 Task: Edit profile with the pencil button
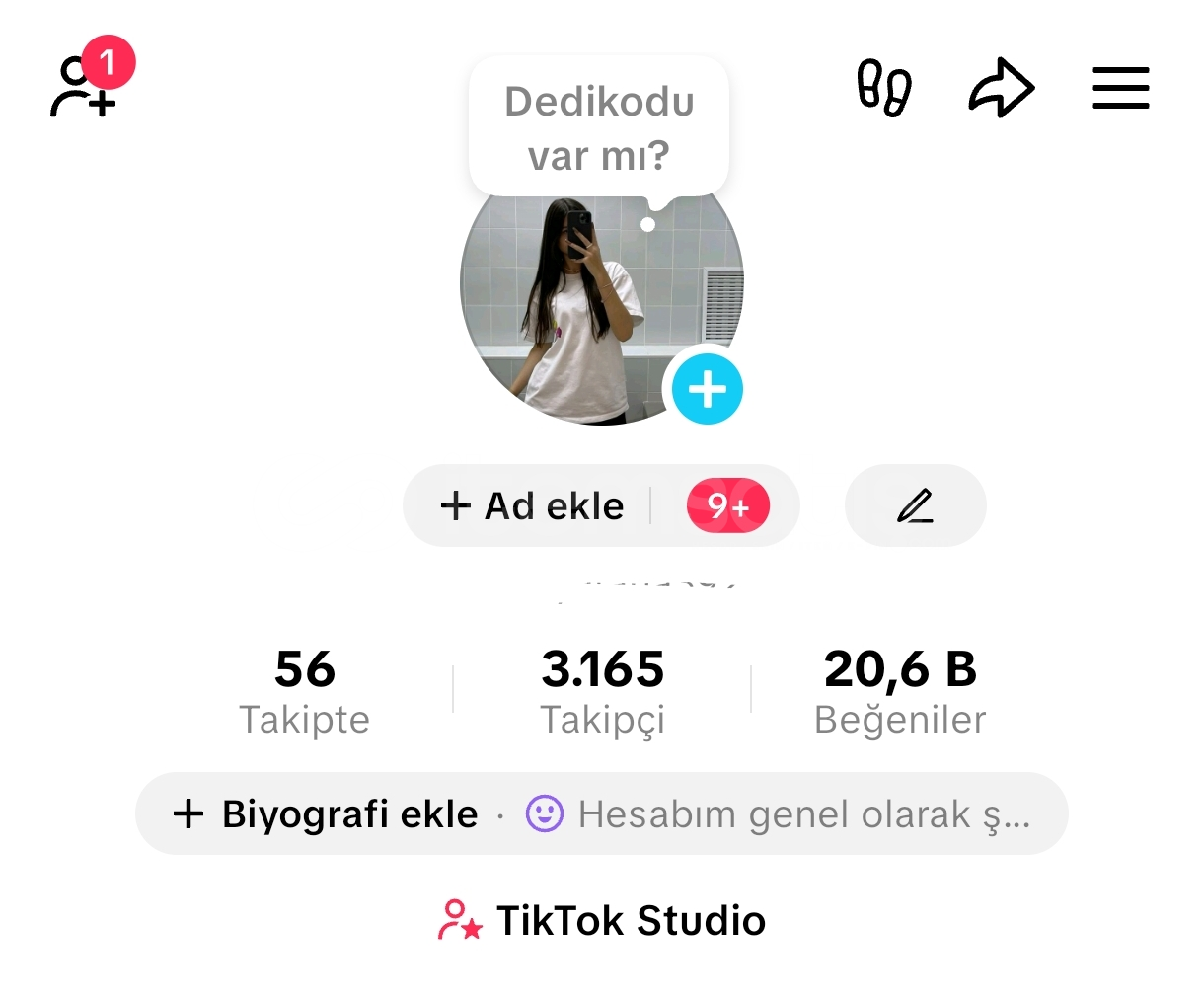point(915,506)
